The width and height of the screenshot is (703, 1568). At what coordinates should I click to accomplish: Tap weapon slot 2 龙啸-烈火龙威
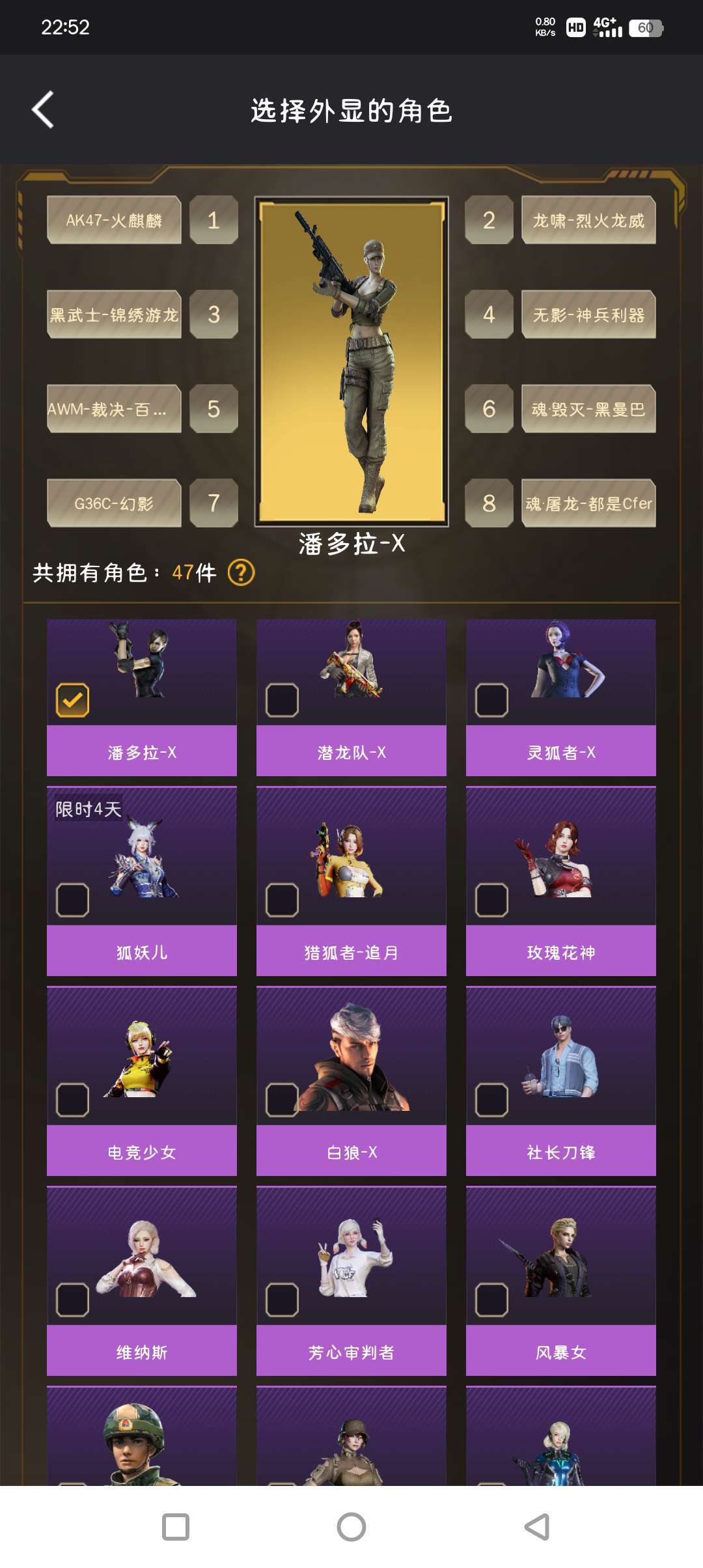pos(588,220)
